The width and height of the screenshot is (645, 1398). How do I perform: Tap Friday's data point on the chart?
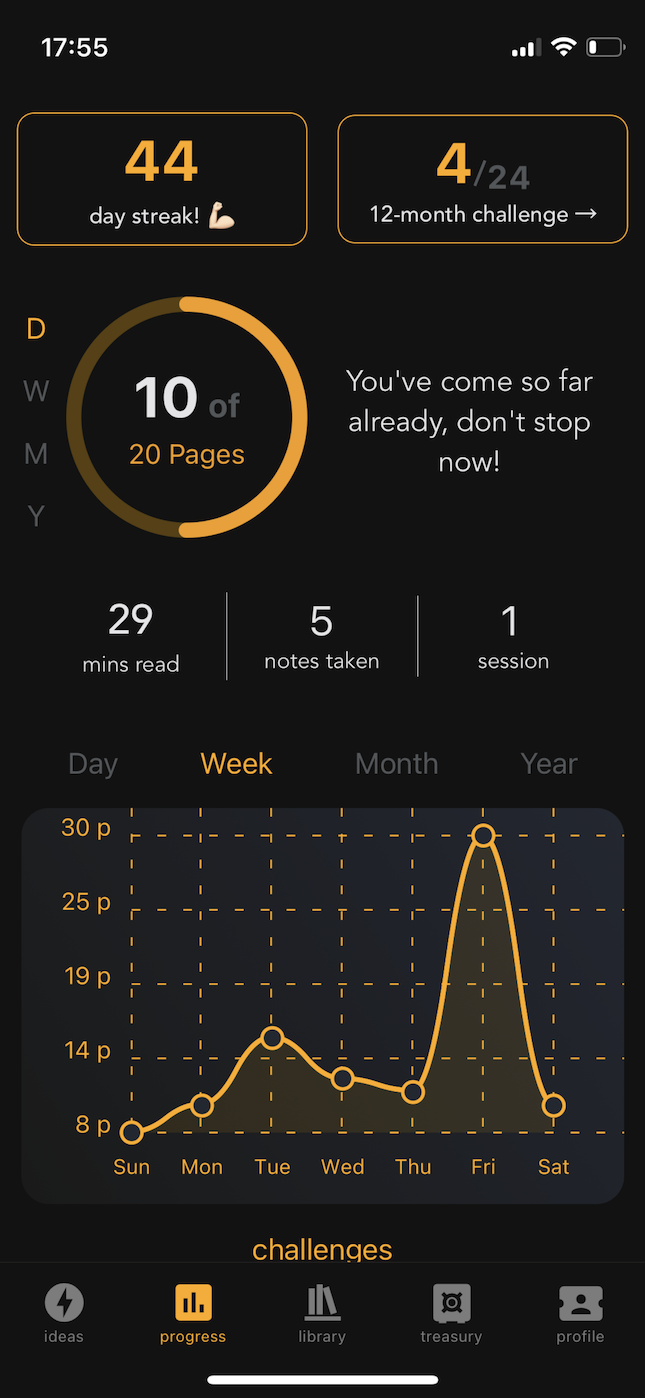click(x=483, y=835)
